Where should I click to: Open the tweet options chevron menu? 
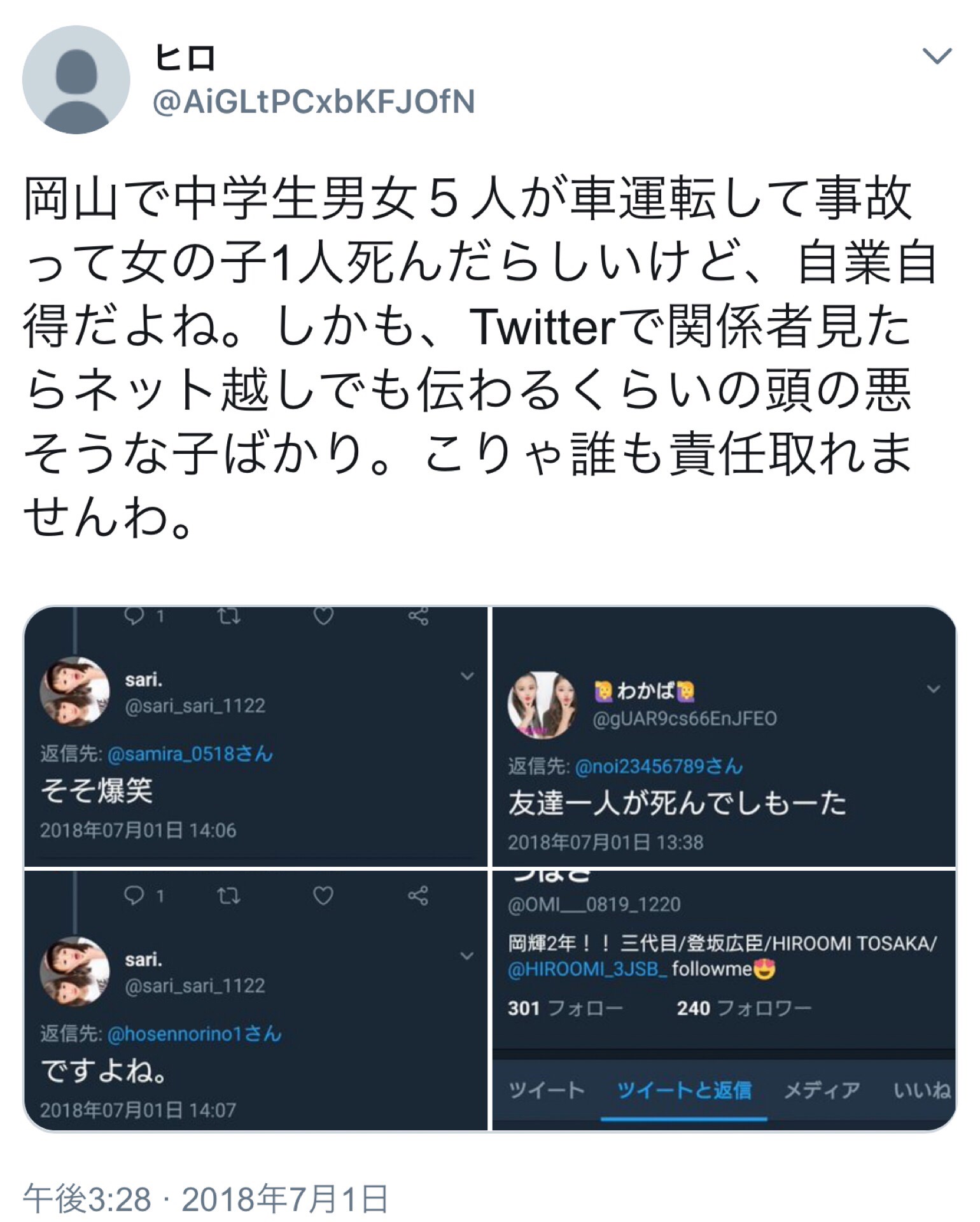coord(937,57)
